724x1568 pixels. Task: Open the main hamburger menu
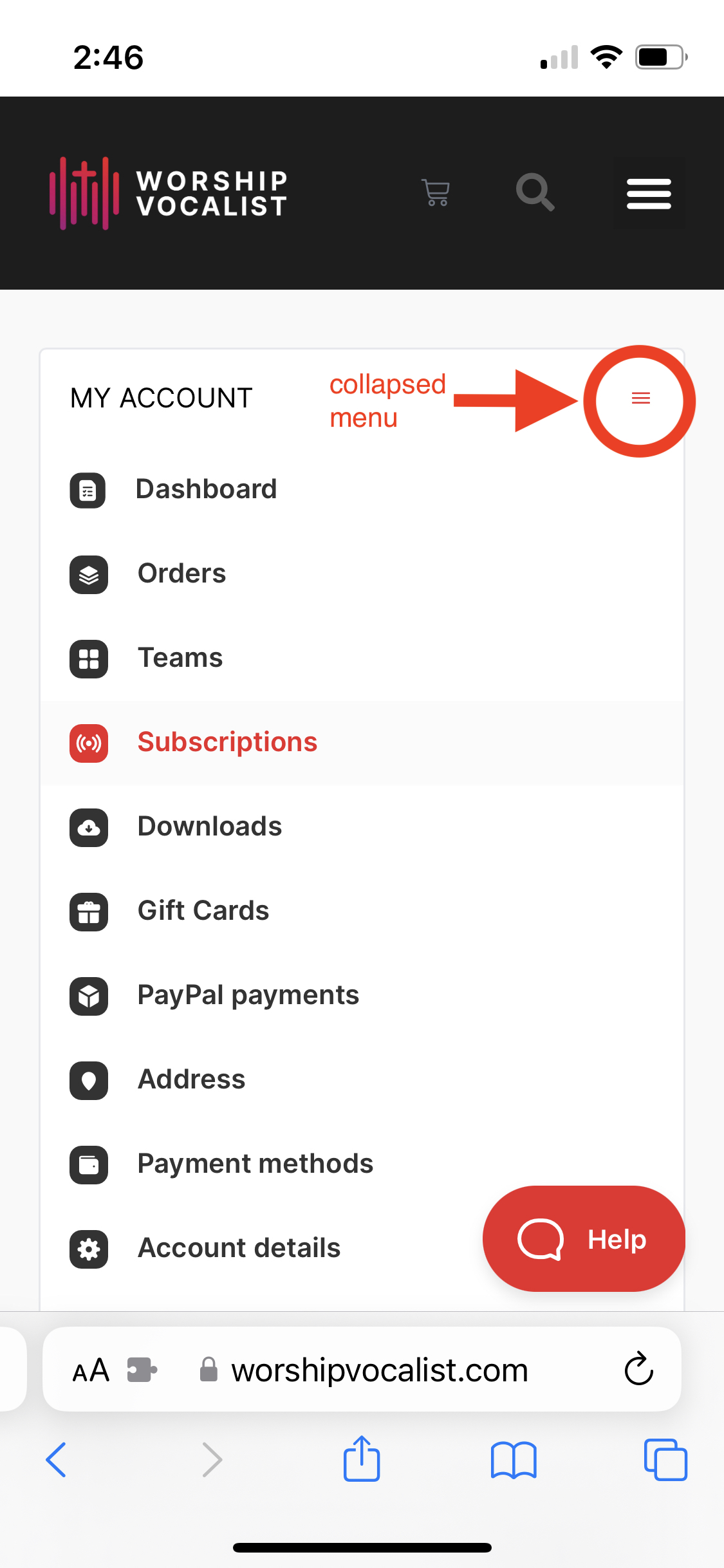(x=649, y=194)
